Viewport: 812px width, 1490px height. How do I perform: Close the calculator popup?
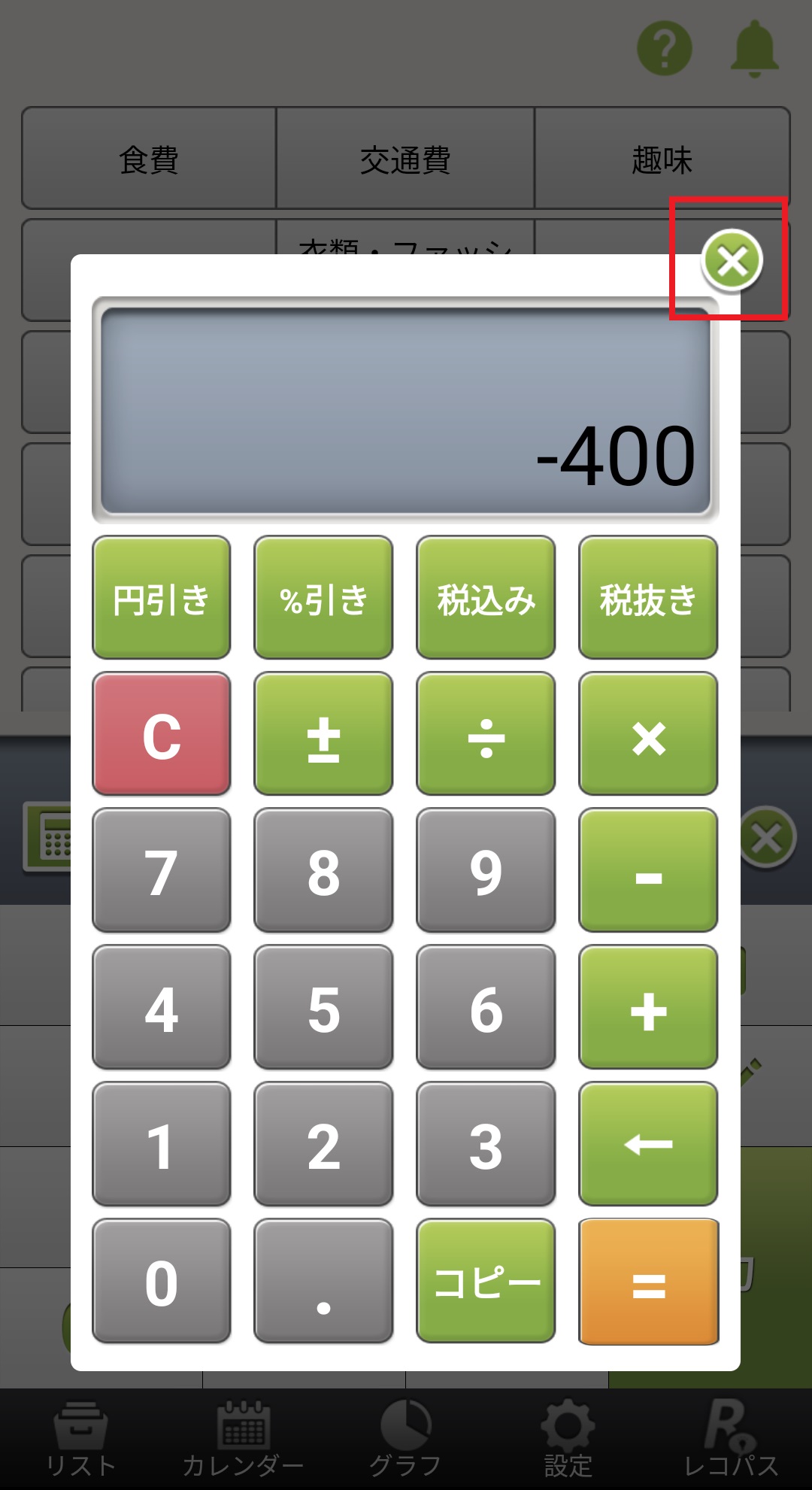tap(732, 261)
